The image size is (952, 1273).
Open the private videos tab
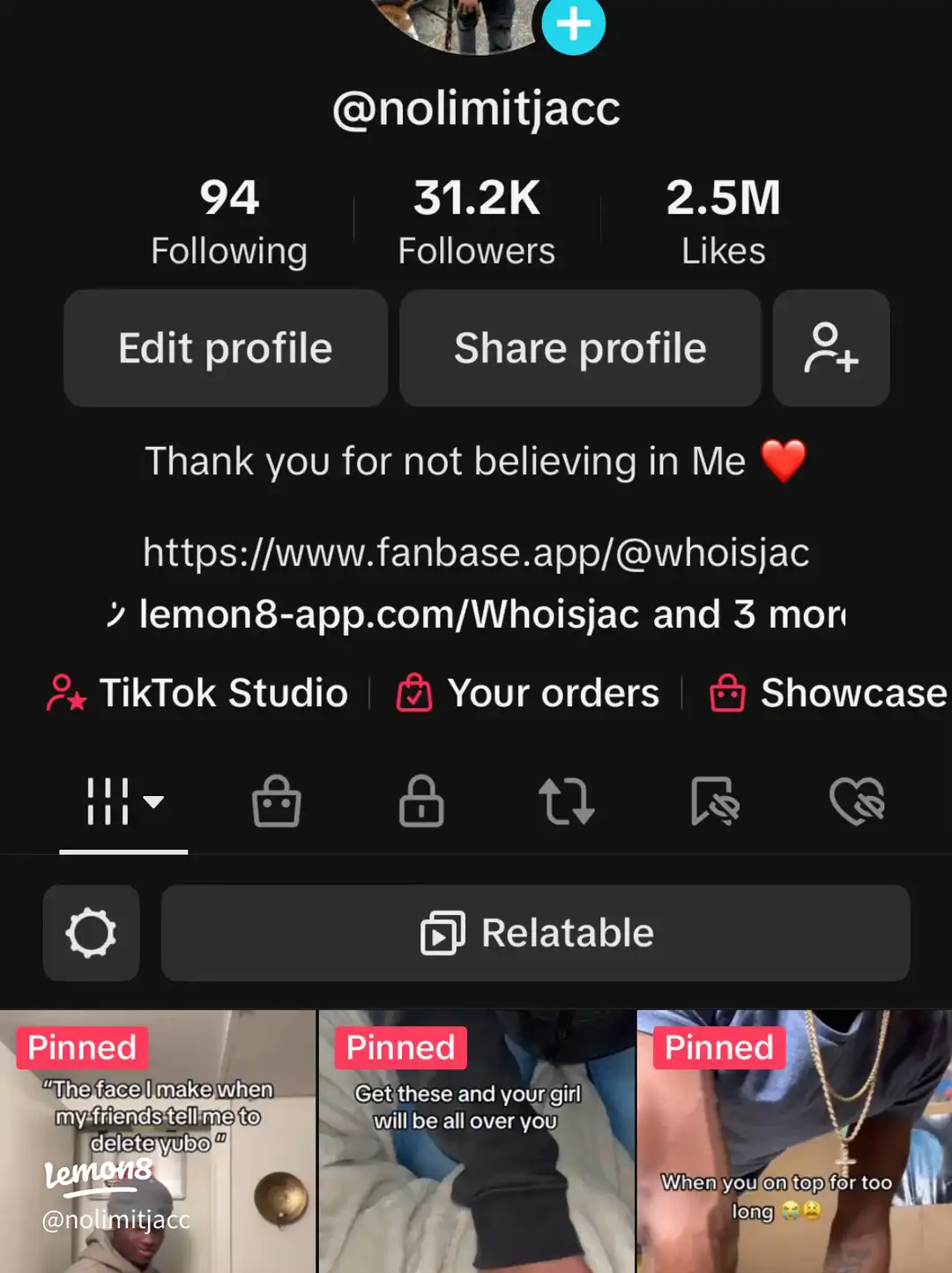(x=420, y=803)
